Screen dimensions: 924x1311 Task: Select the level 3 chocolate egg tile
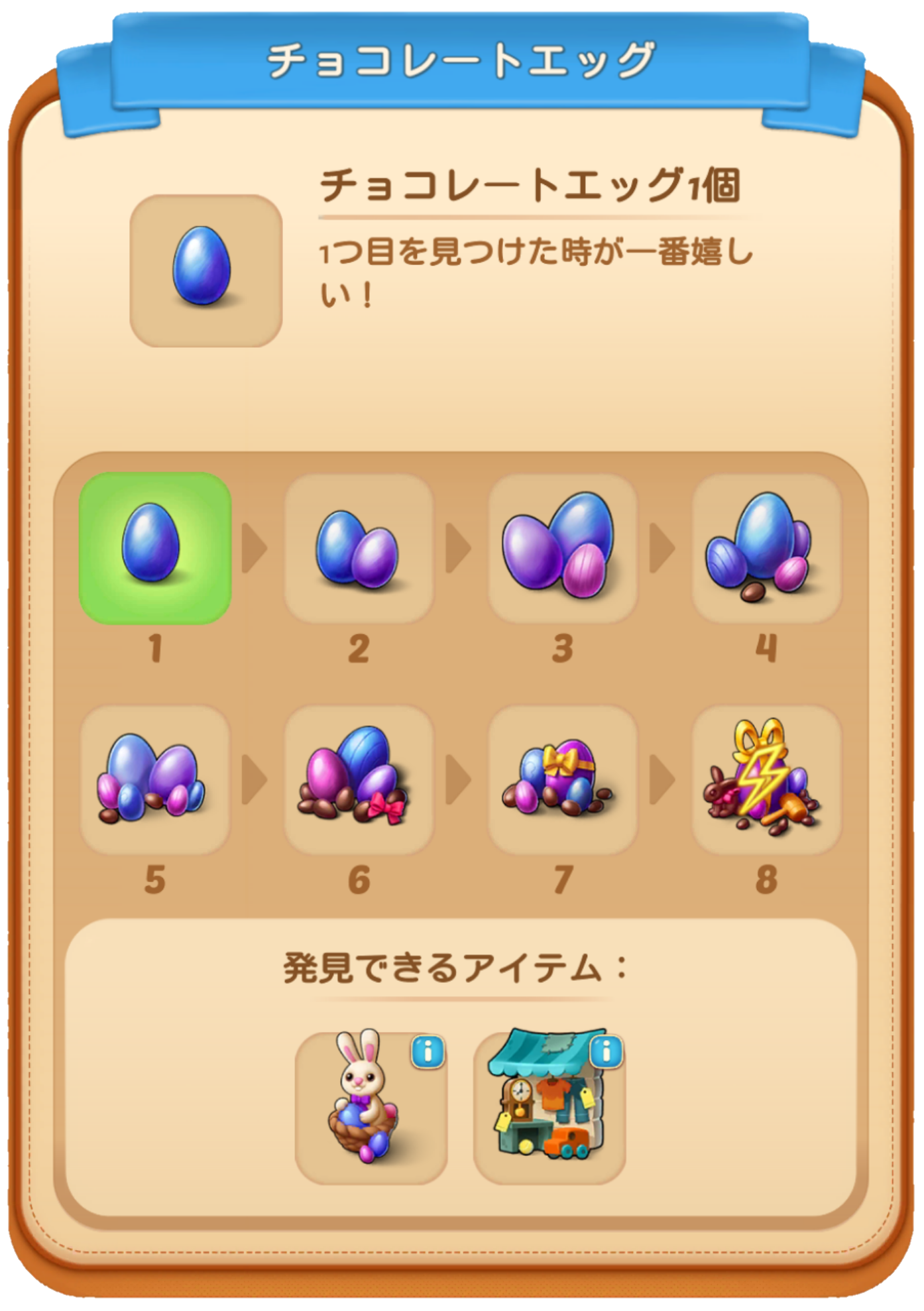click(563, 548)
